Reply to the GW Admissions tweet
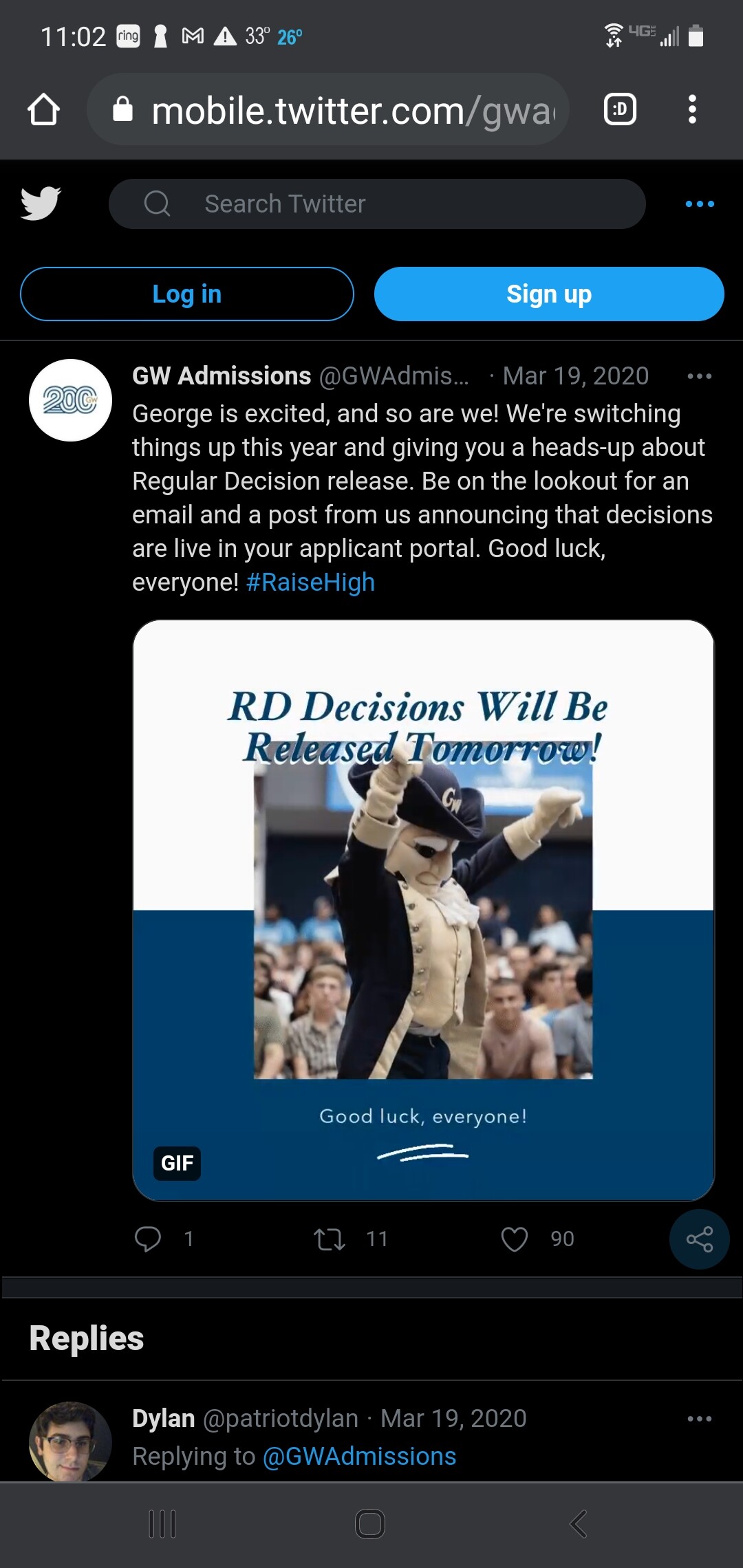This screenshot has height=1568, width=743. tap(148, 1239)
